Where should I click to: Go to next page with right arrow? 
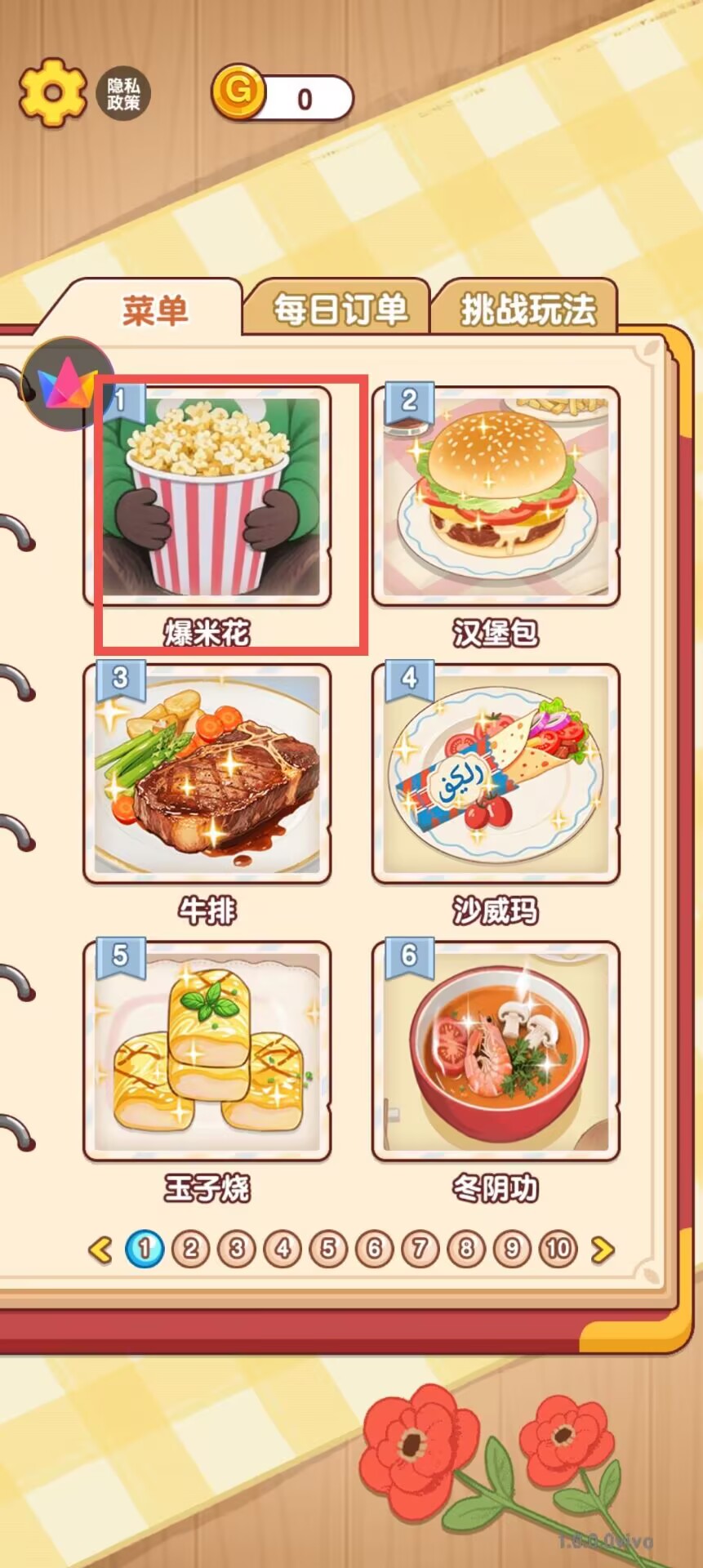point(603,1249)
